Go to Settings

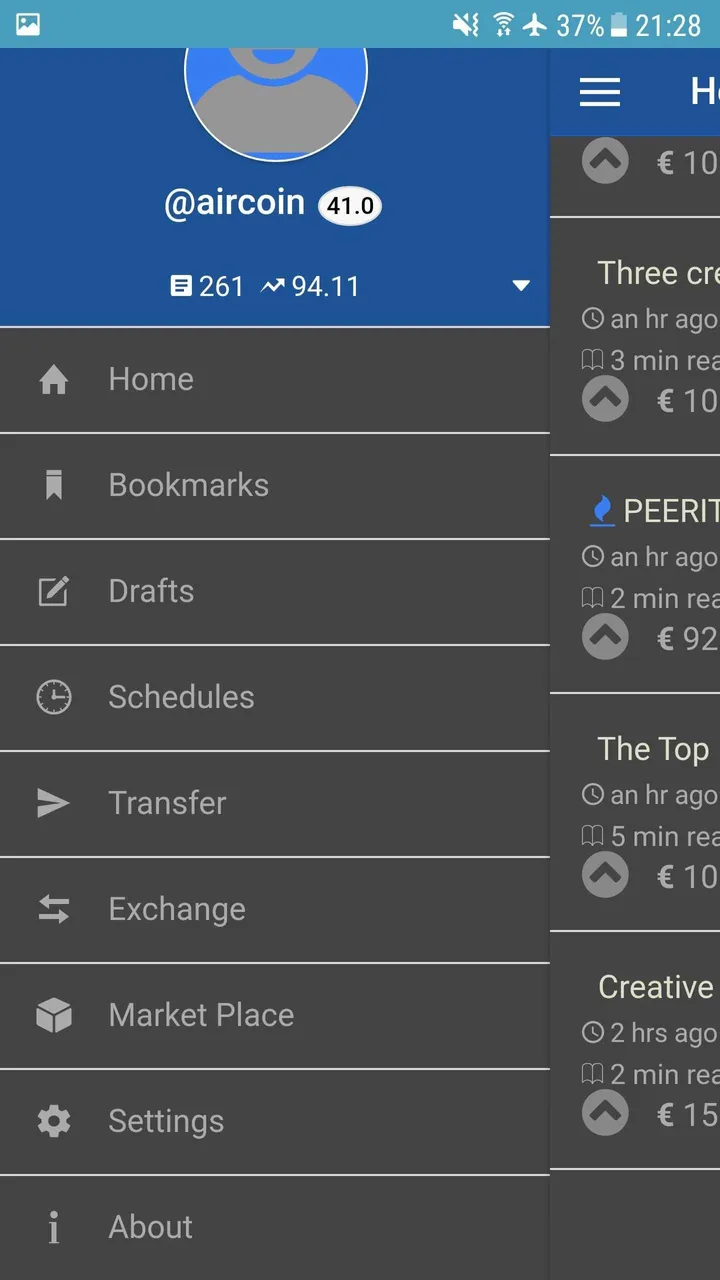tap(275, 1122)
